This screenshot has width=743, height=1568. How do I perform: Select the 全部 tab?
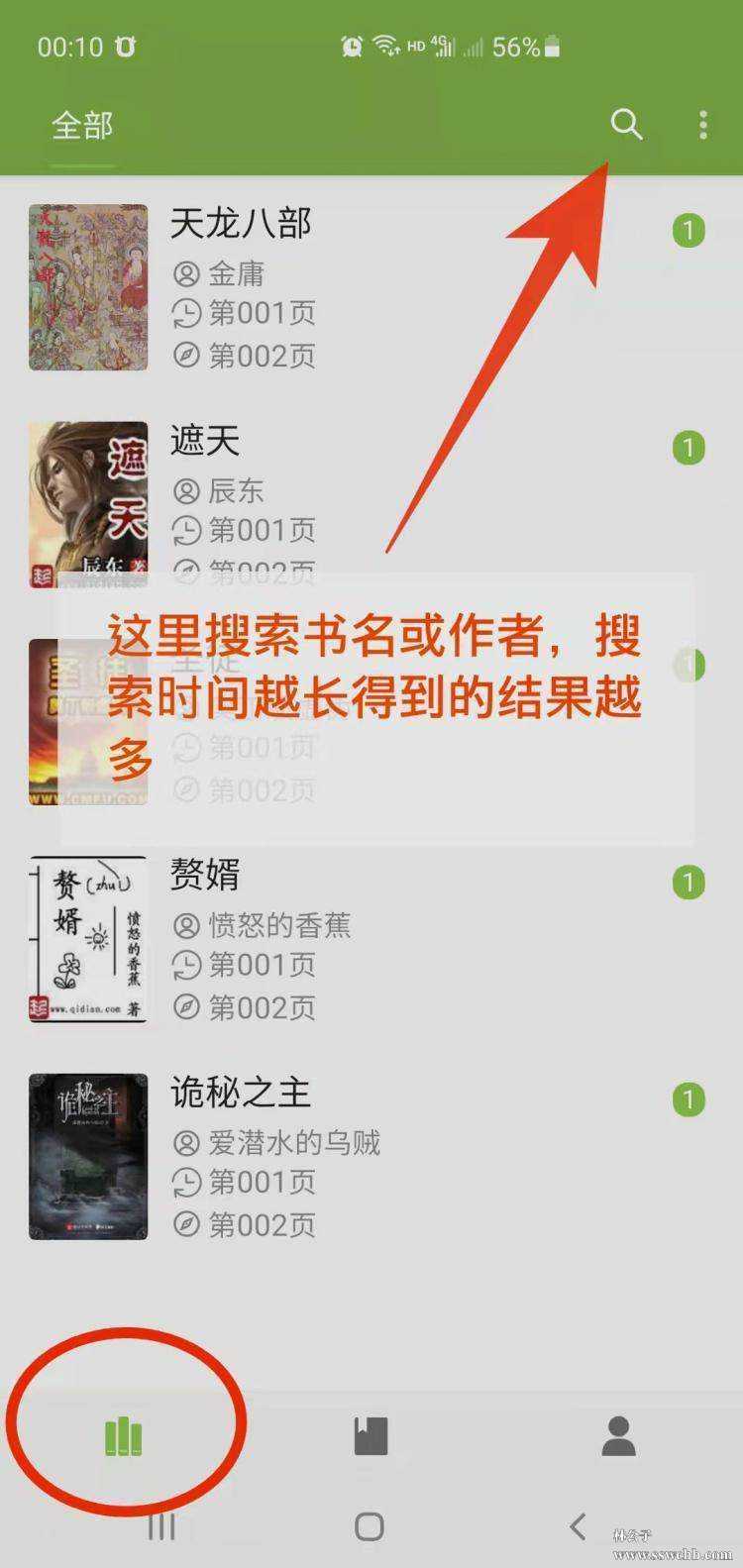point(82,126)
